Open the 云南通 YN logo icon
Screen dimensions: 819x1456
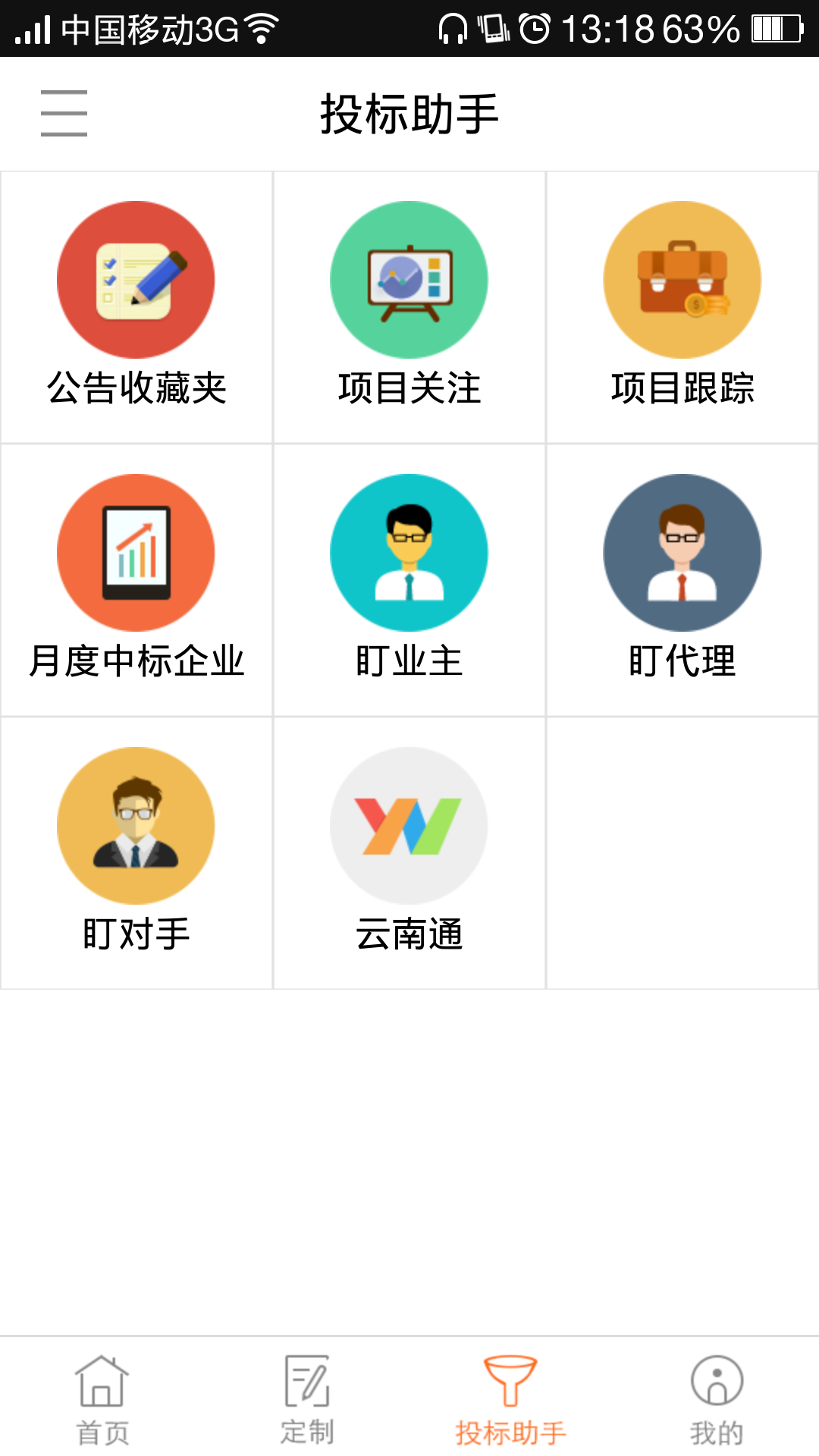point(408,825)
